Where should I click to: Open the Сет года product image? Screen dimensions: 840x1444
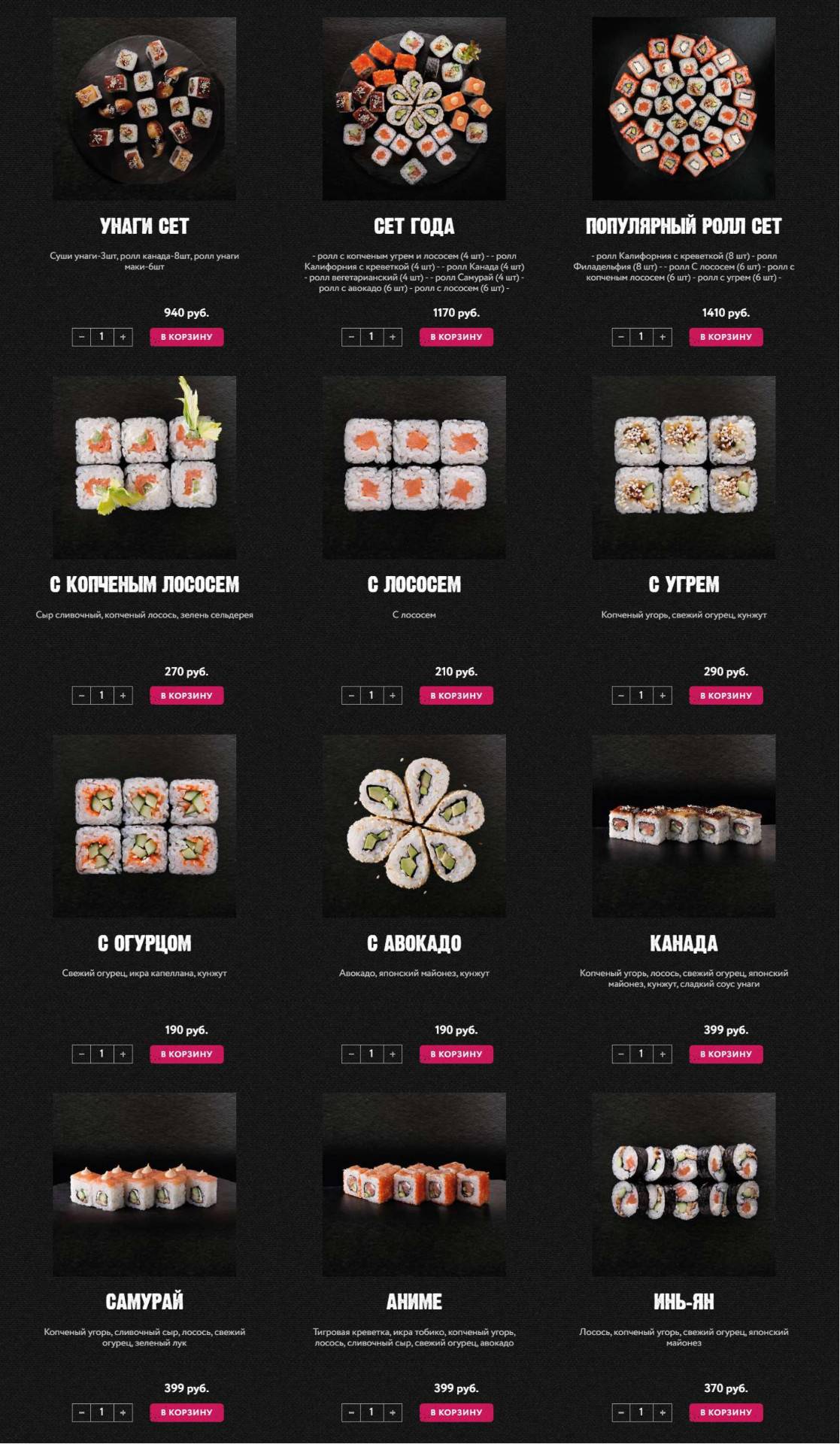pyautogui.click(x=414, y=109)
